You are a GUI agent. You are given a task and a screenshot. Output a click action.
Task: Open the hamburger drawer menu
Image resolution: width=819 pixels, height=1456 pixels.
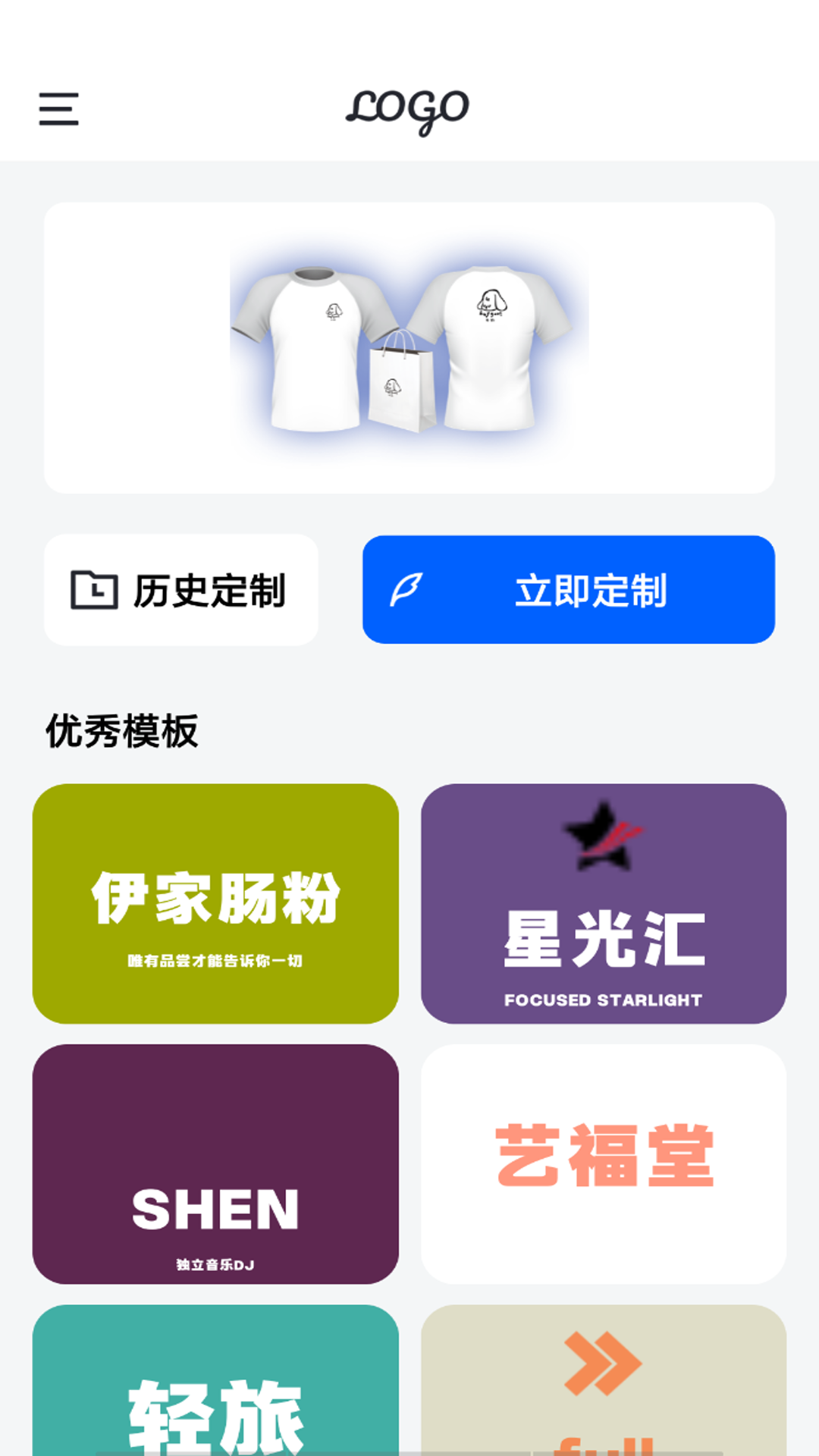[x=58, y=109]
